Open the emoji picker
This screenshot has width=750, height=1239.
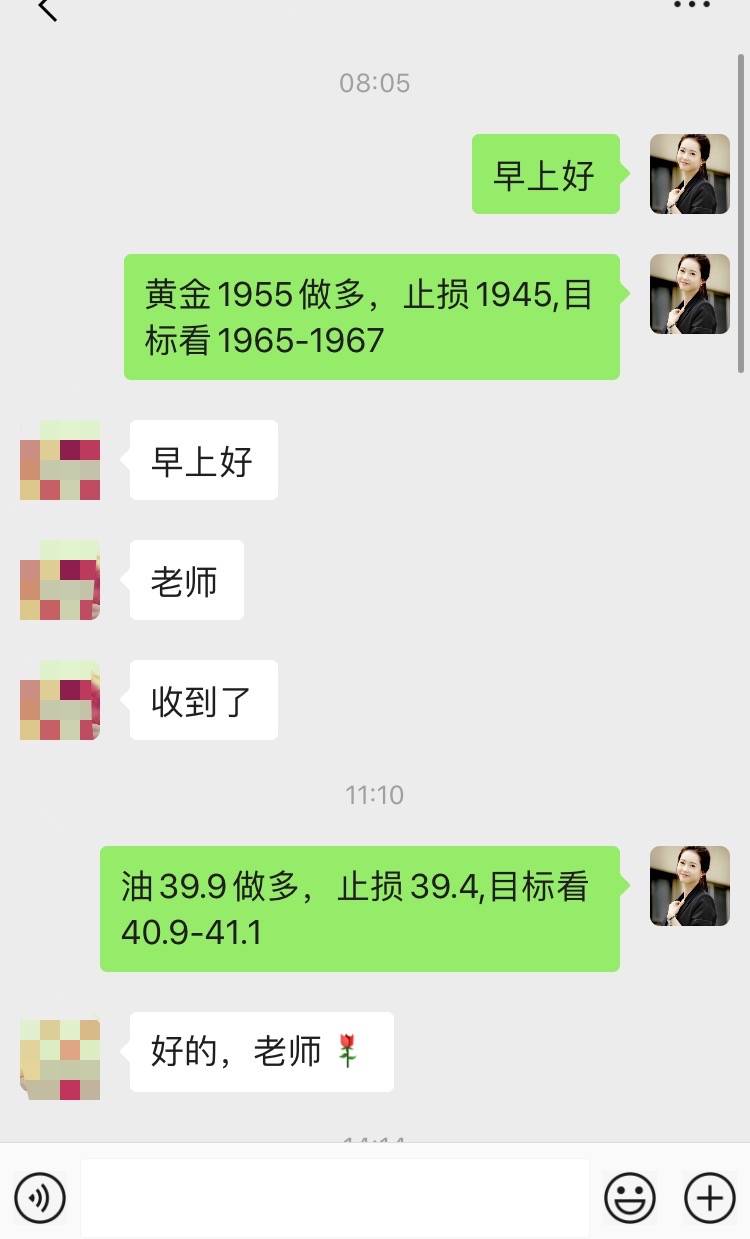click(x=630, y=1197)
